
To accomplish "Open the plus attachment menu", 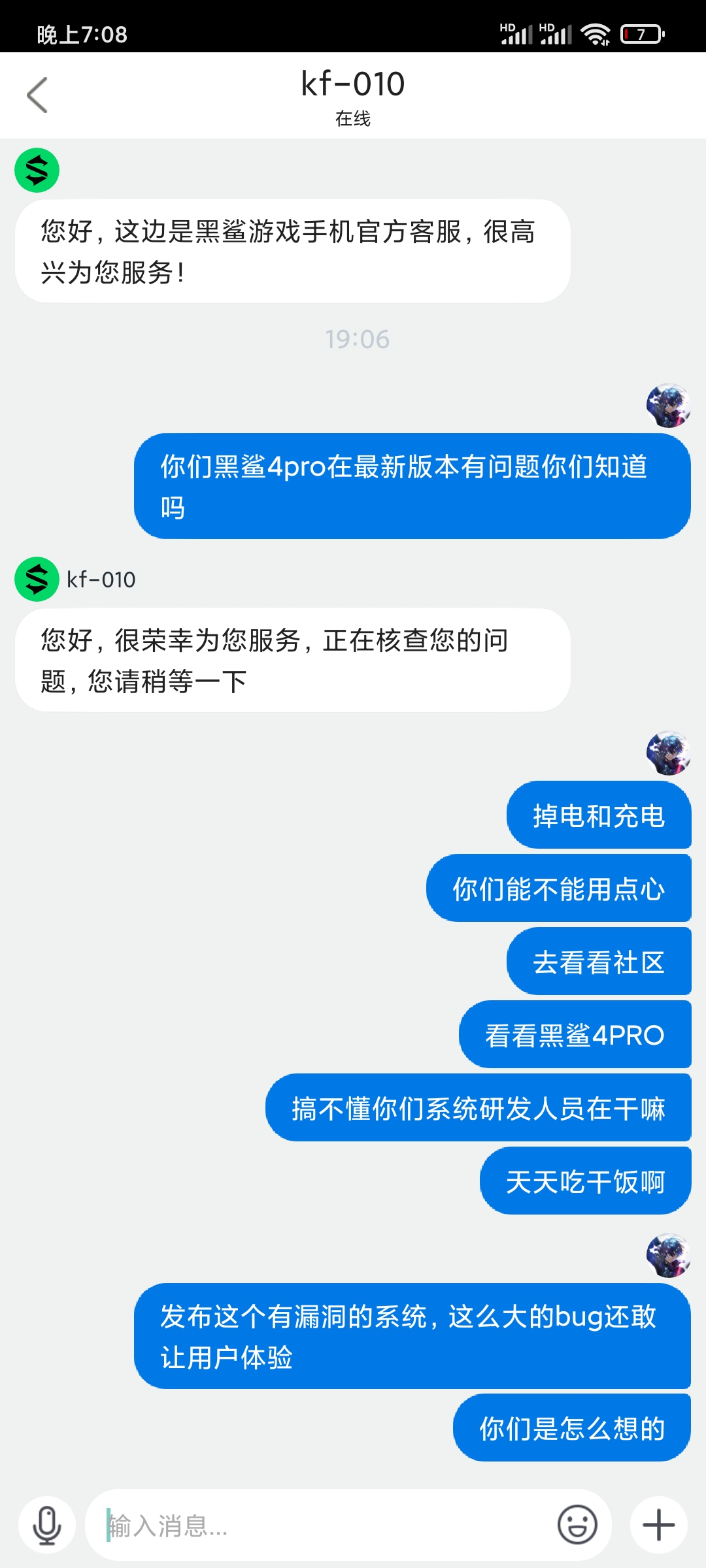I will click(x=659, y=1525).
